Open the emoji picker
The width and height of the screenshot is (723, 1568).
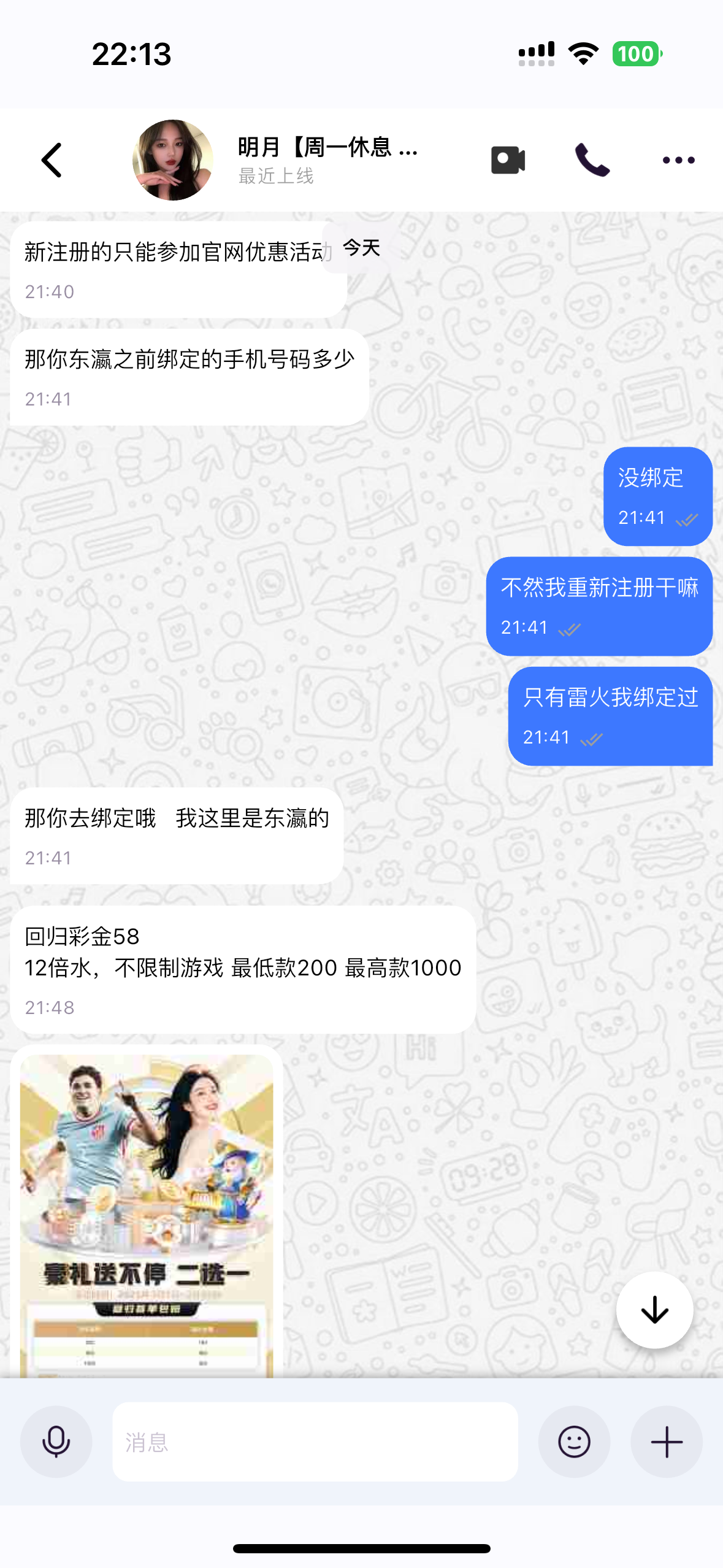574,1442
